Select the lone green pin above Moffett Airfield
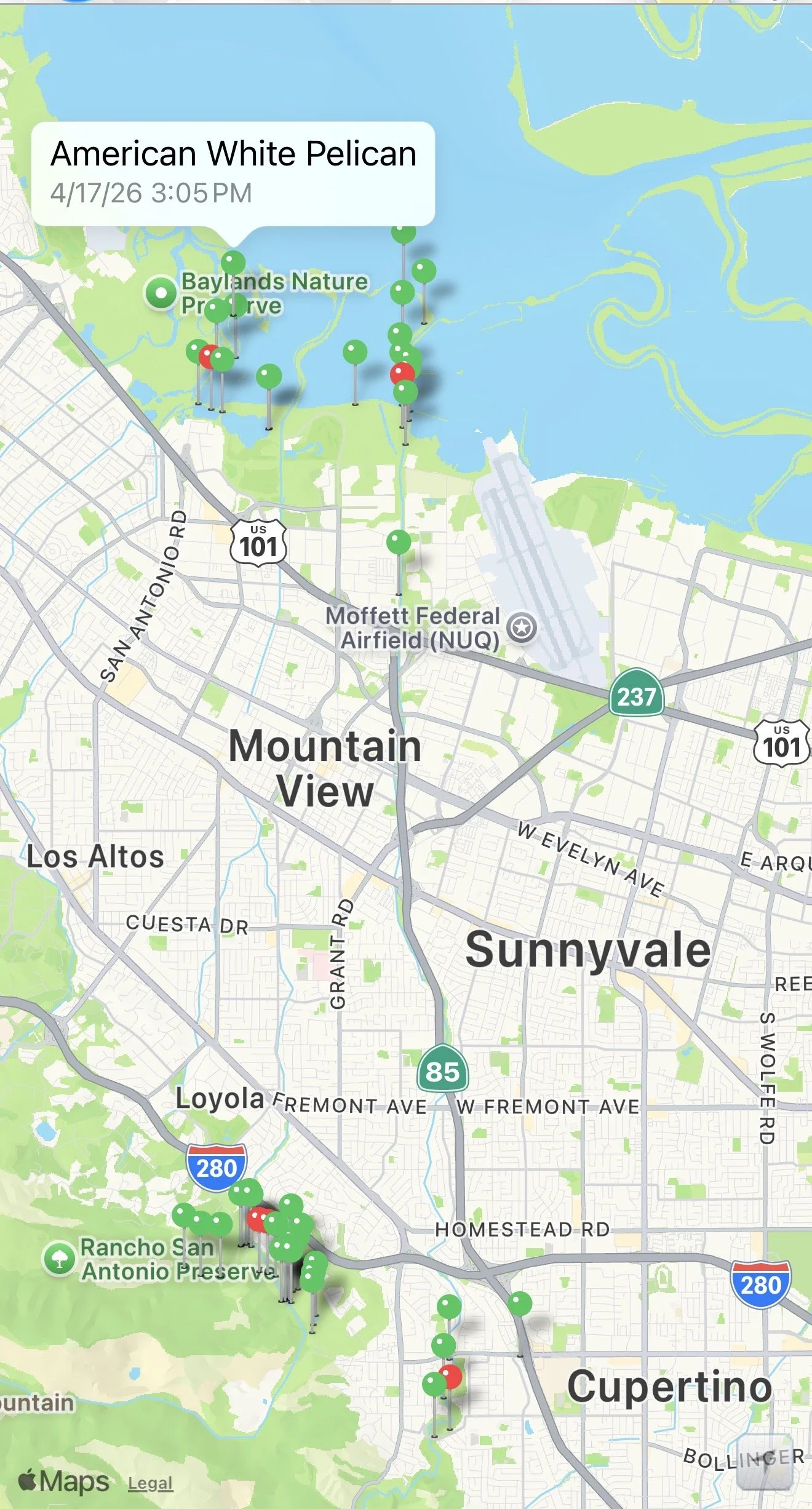 click(x=399, y=543)
